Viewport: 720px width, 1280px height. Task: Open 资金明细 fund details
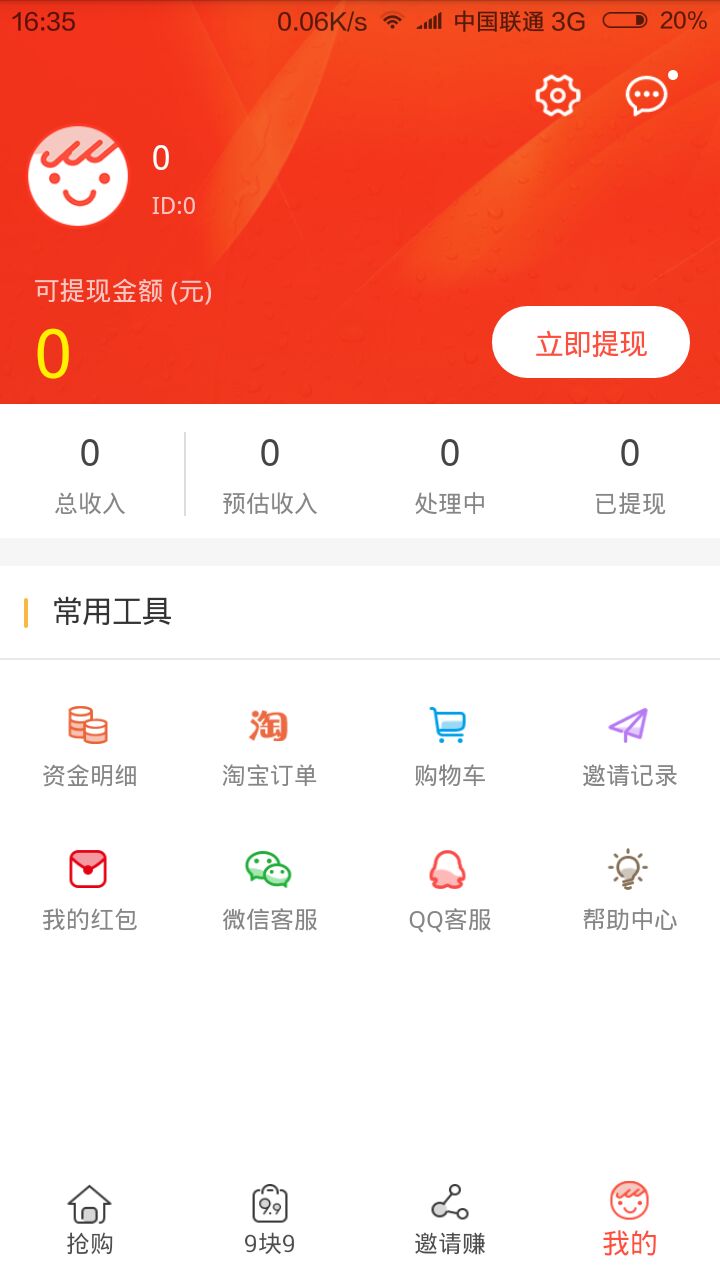point(90,746)
